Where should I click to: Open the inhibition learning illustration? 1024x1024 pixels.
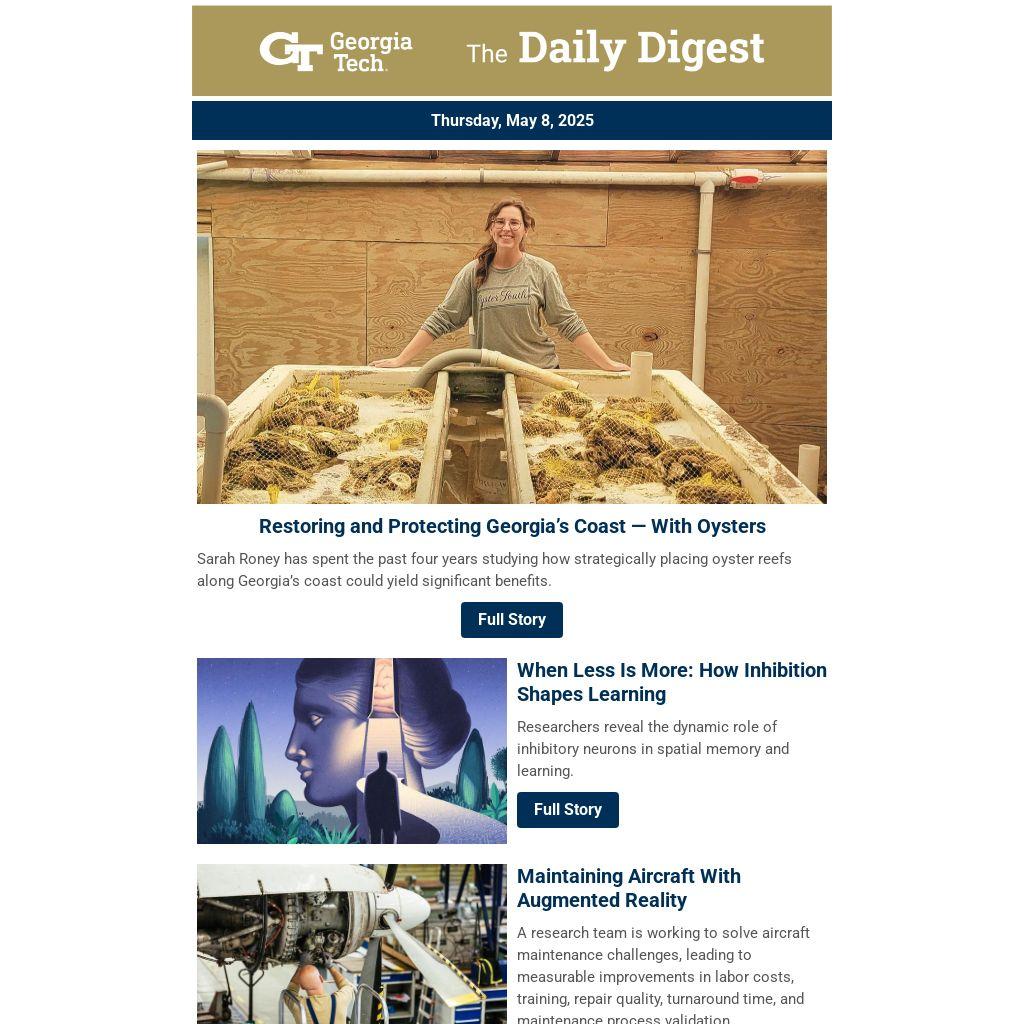click(351, 751)
